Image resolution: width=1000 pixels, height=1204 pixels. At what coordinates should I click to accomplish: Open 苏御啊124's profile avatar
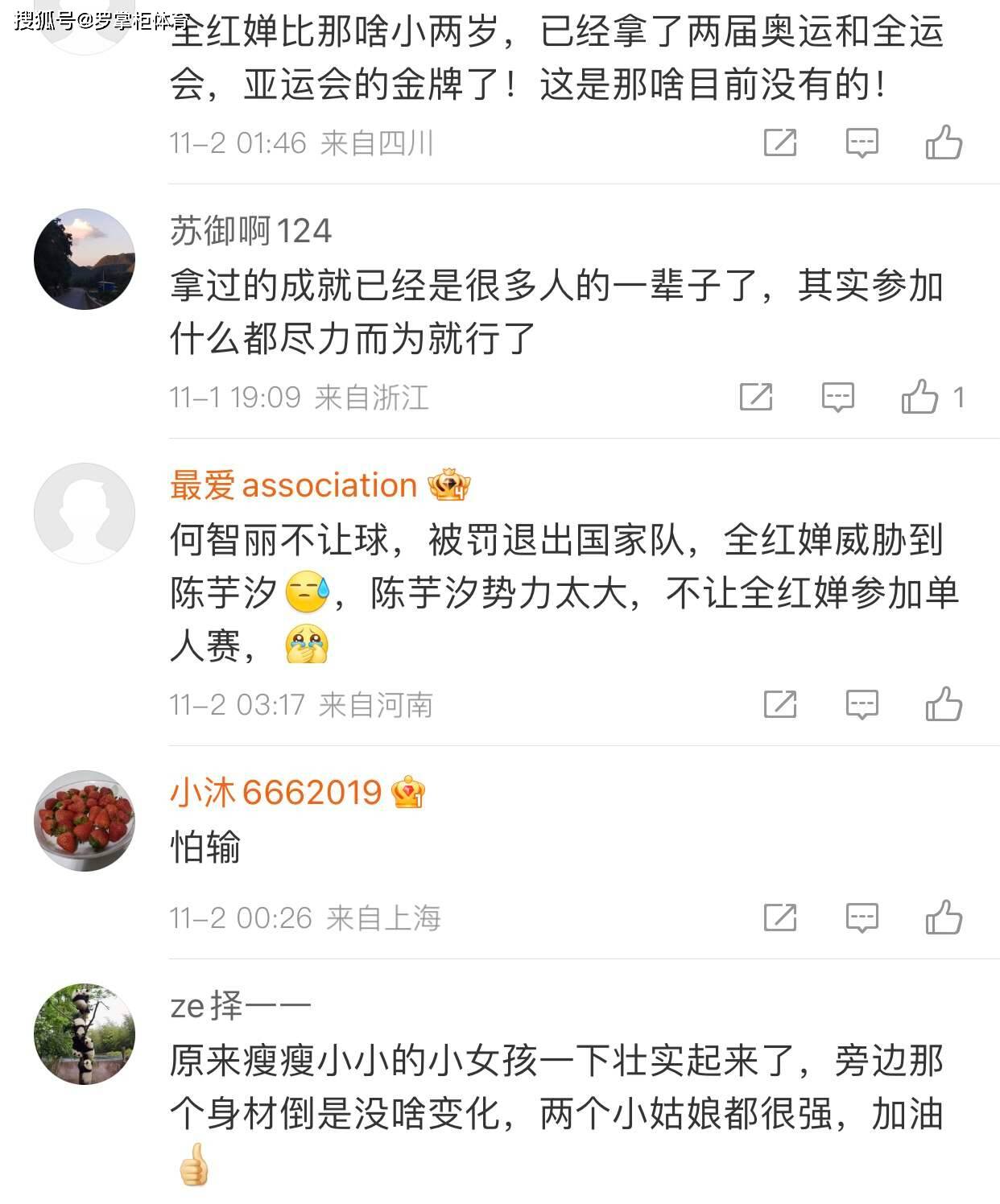85,259
